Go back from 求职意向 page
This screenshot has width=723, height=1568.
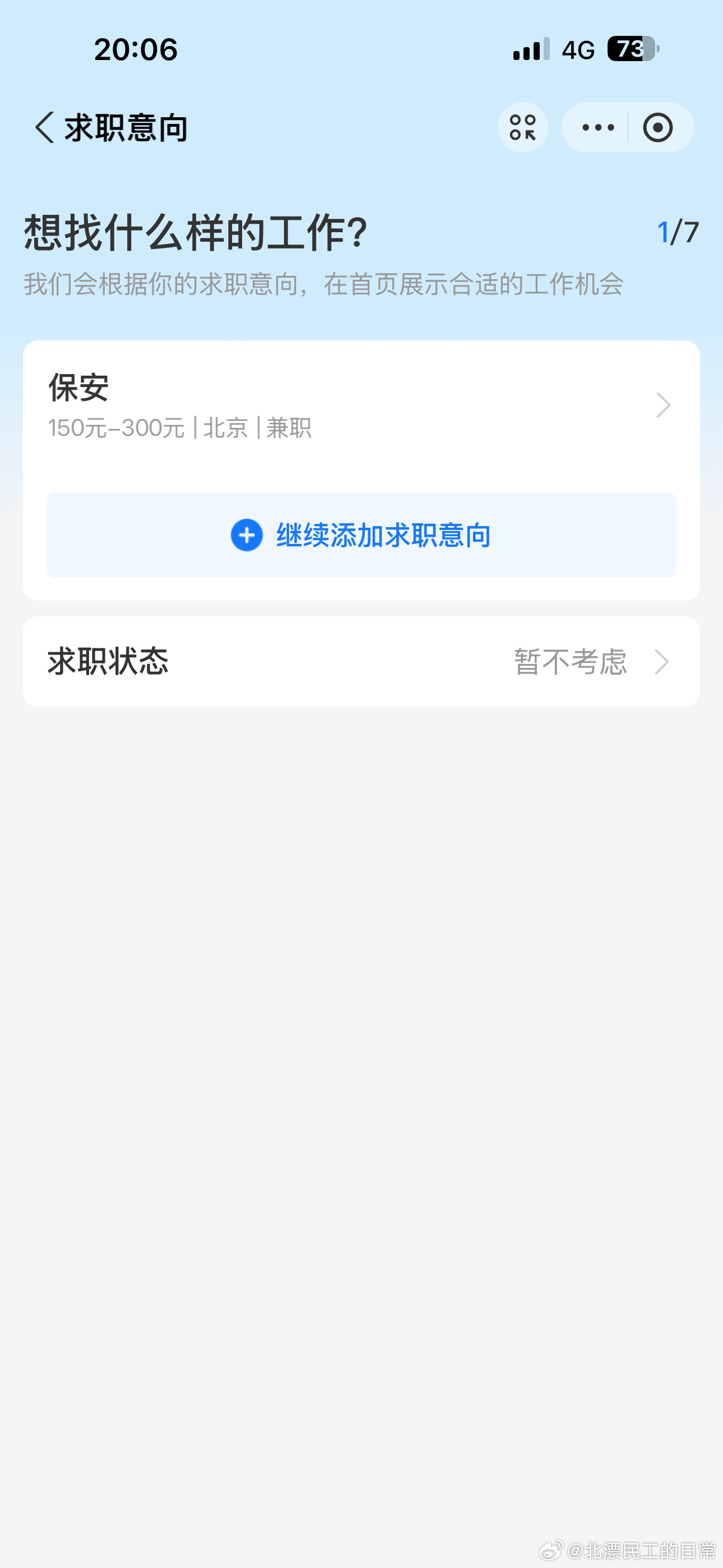coord(44,127)
